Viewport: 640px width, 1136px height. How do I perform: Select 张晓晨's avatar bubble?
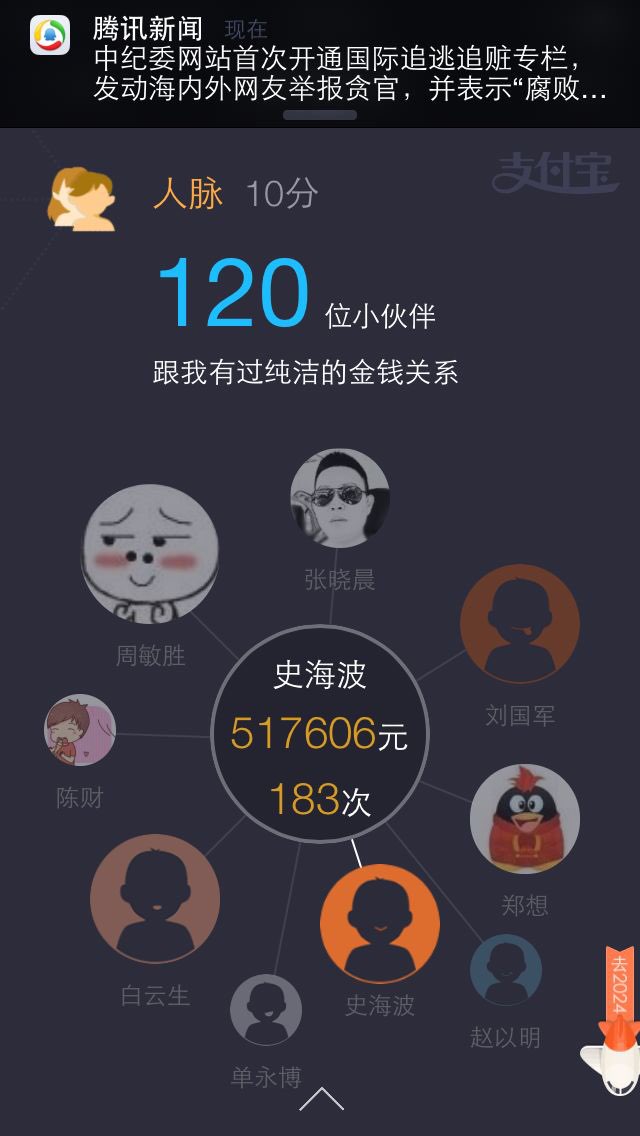tap(340, 498)
